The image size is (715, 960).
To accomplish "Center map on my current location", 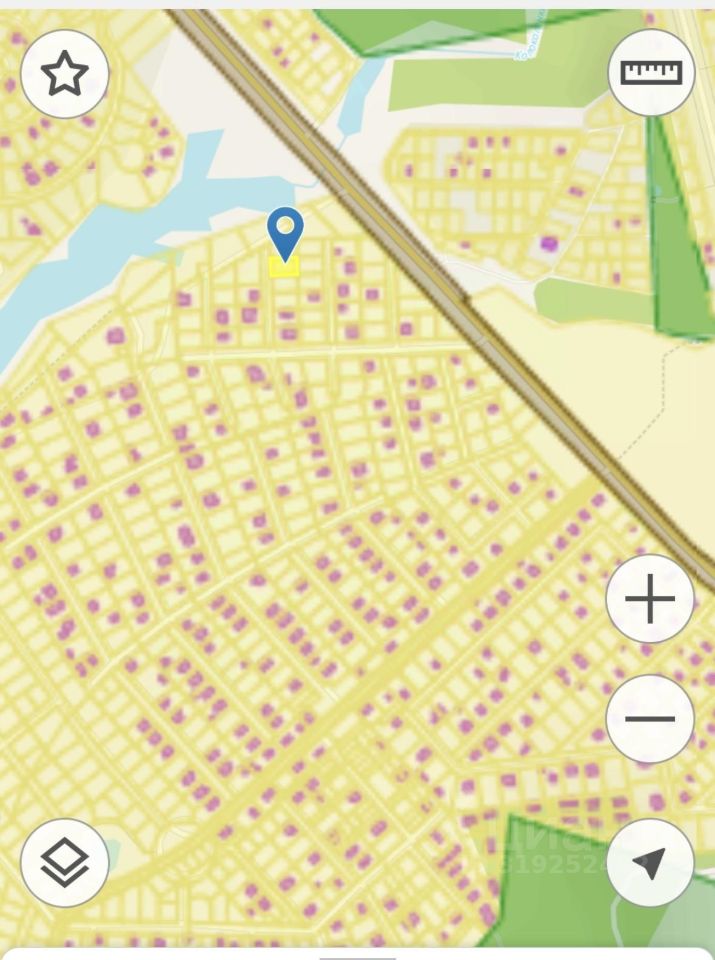I will [650, 862].
